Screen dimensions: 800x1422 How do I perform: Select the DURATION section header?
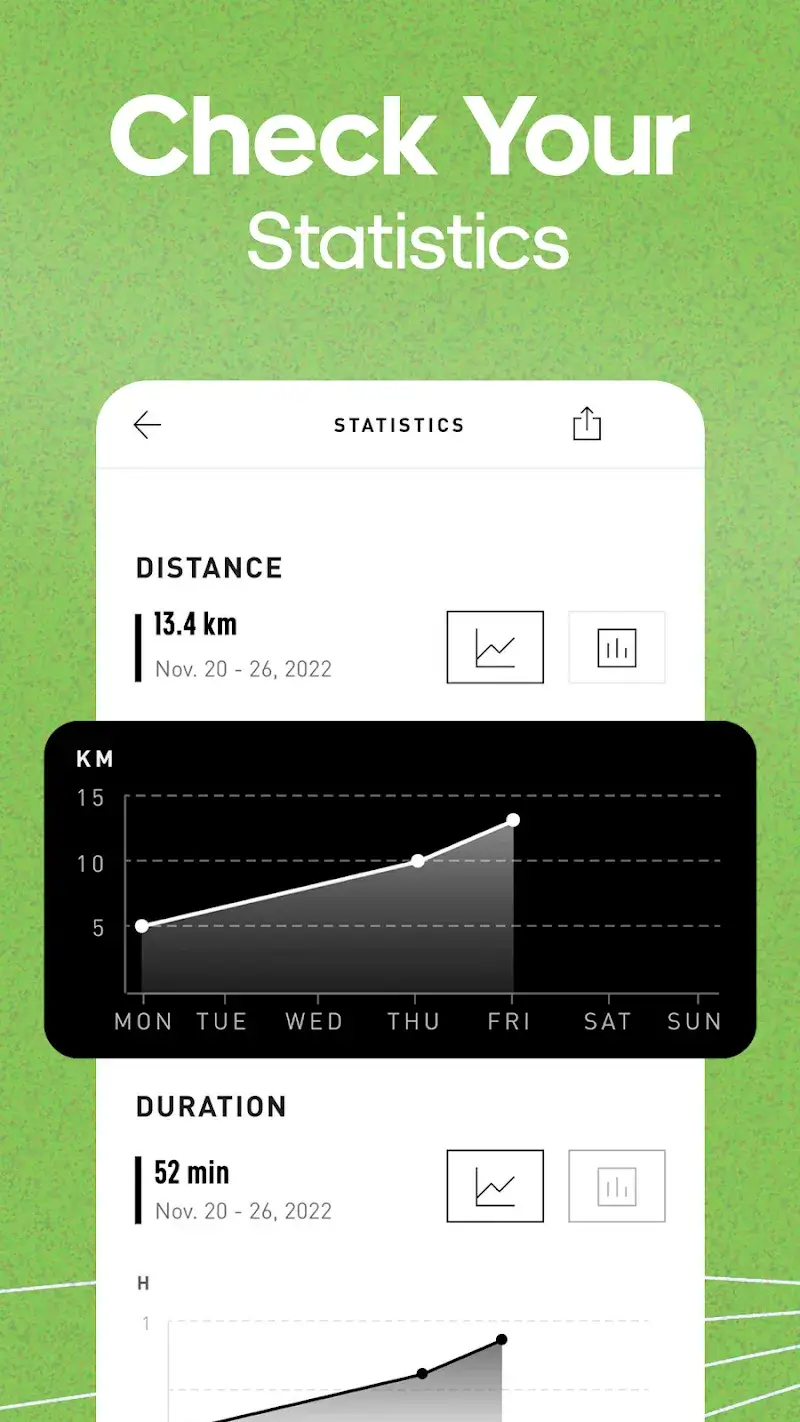click(211, 1106)
